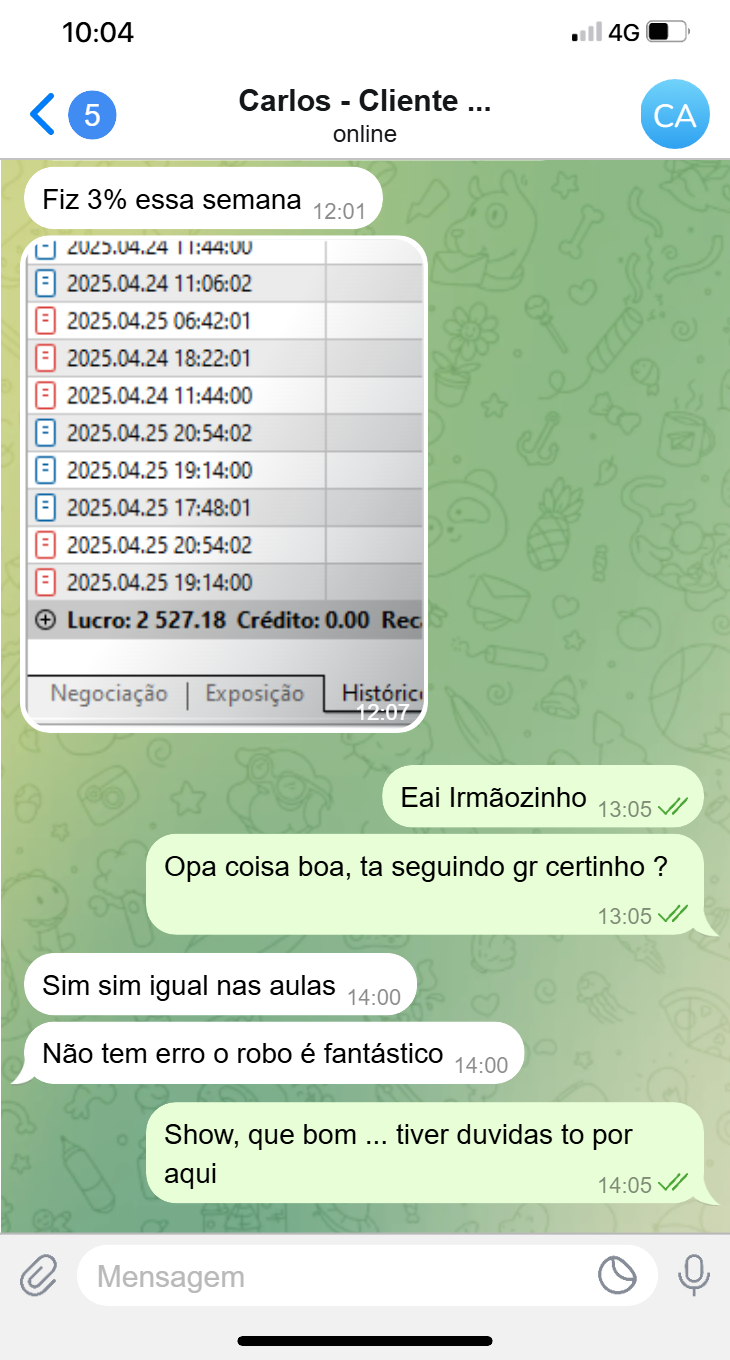Open chat info by tapping Carlos - Cliente title
This screenshot has width=730, height=1360.
[x=365, y=100]
